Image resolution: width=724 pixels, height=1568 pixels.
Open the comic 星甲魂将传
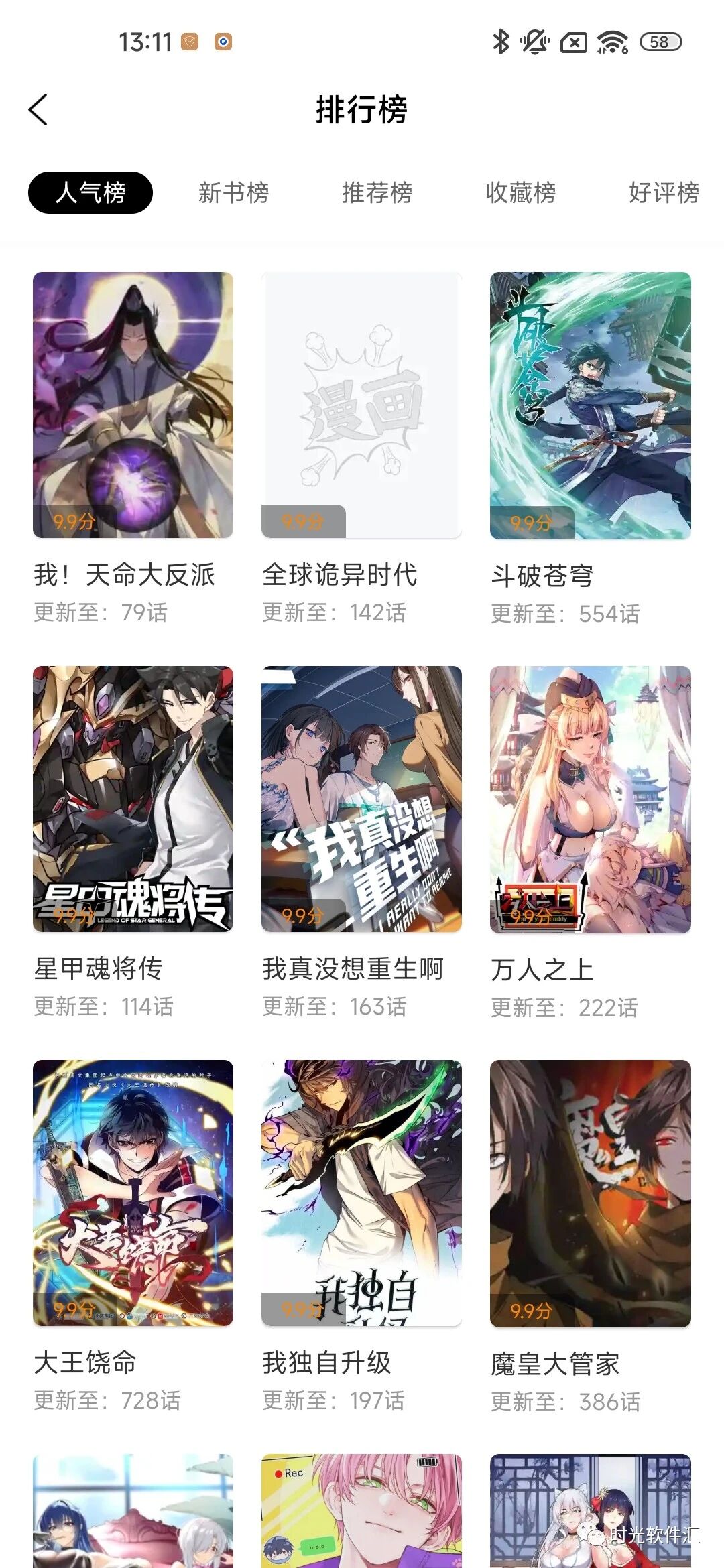(x=133, y=799)
